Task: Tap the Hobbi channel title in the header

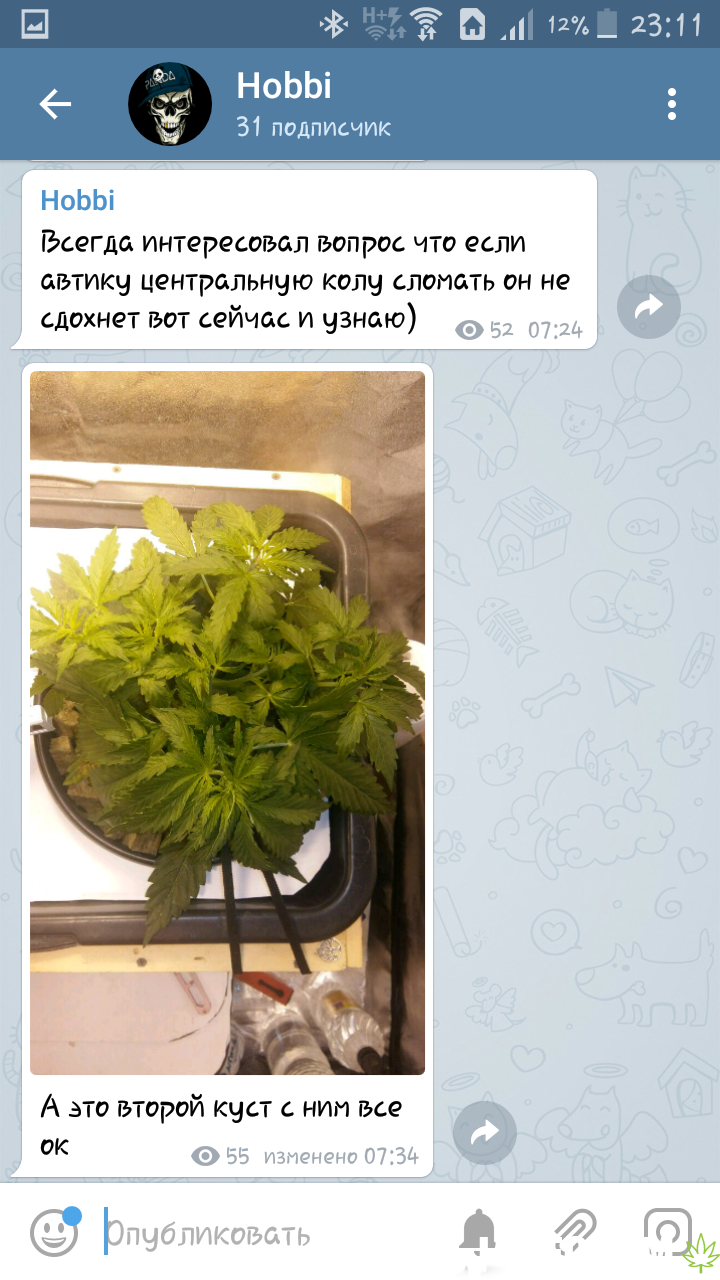Action: pos(284,86)
